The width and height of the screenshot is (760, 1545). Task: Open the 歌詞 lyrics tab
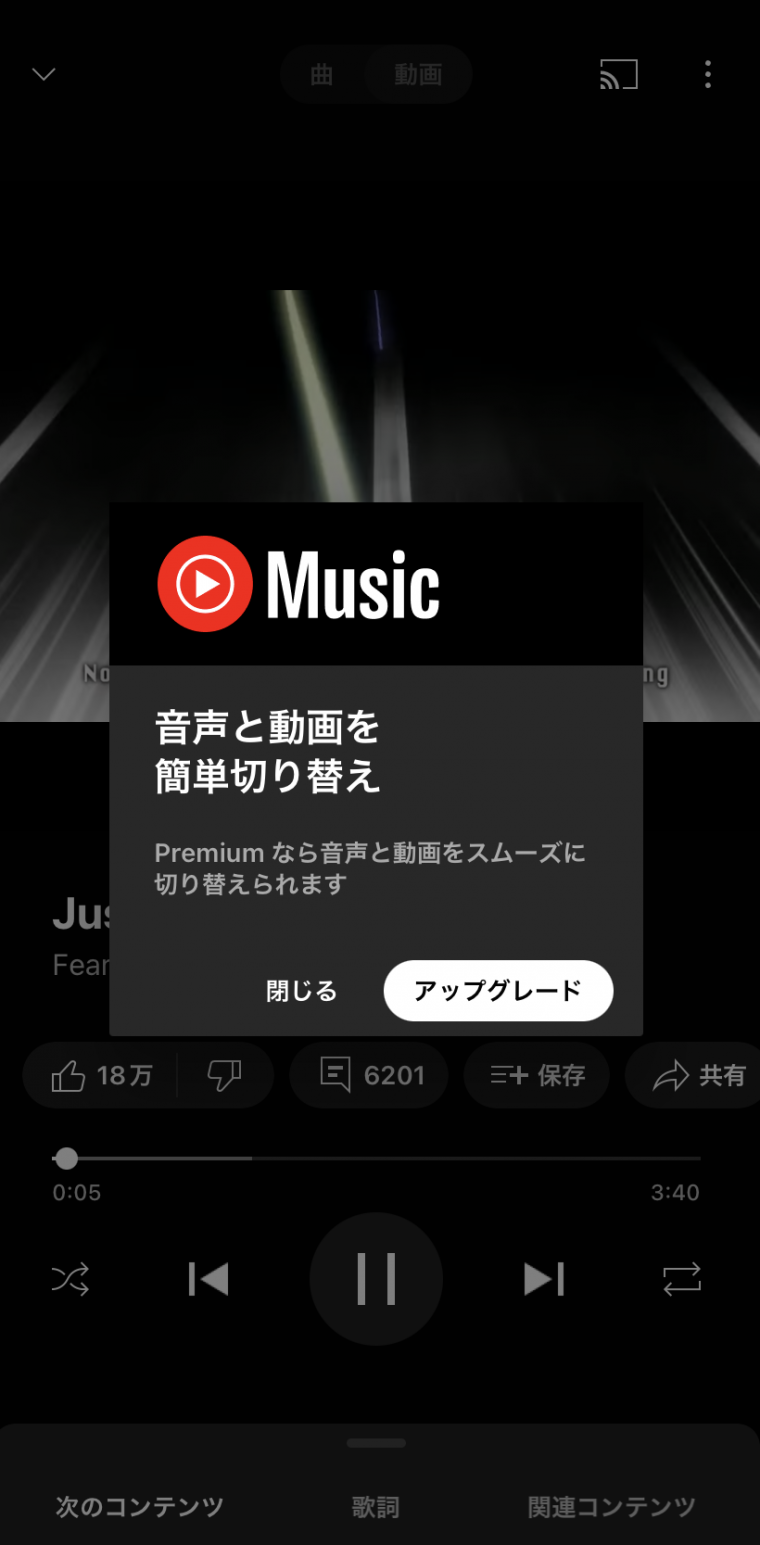(x=376, y=1506)
